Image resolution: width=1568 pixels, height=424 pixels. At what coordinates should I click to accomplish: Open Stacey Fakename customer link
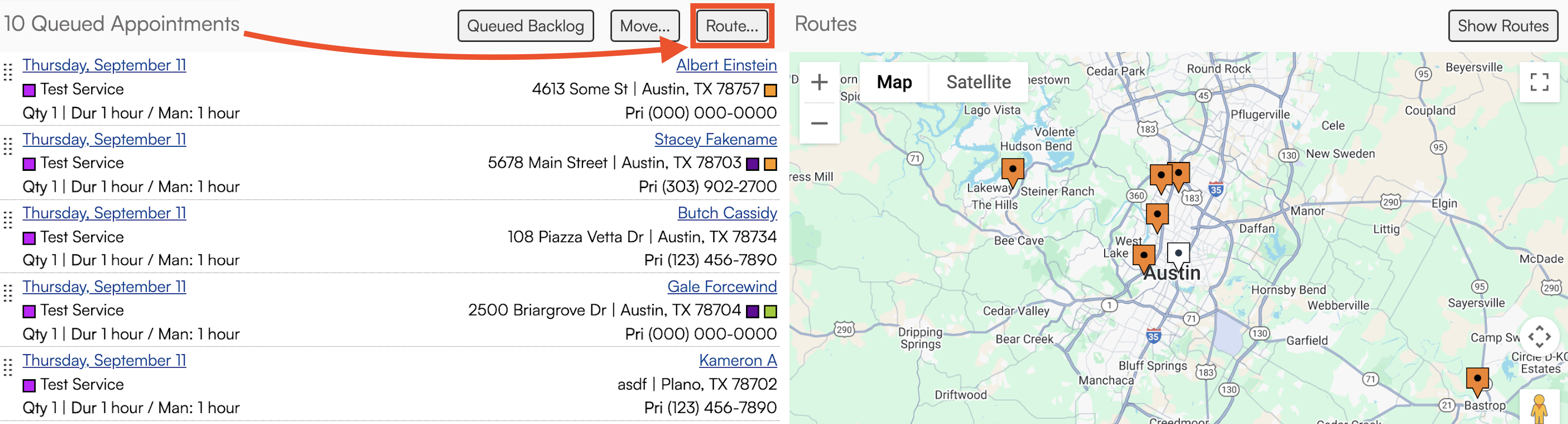click(x=715, y=140)
